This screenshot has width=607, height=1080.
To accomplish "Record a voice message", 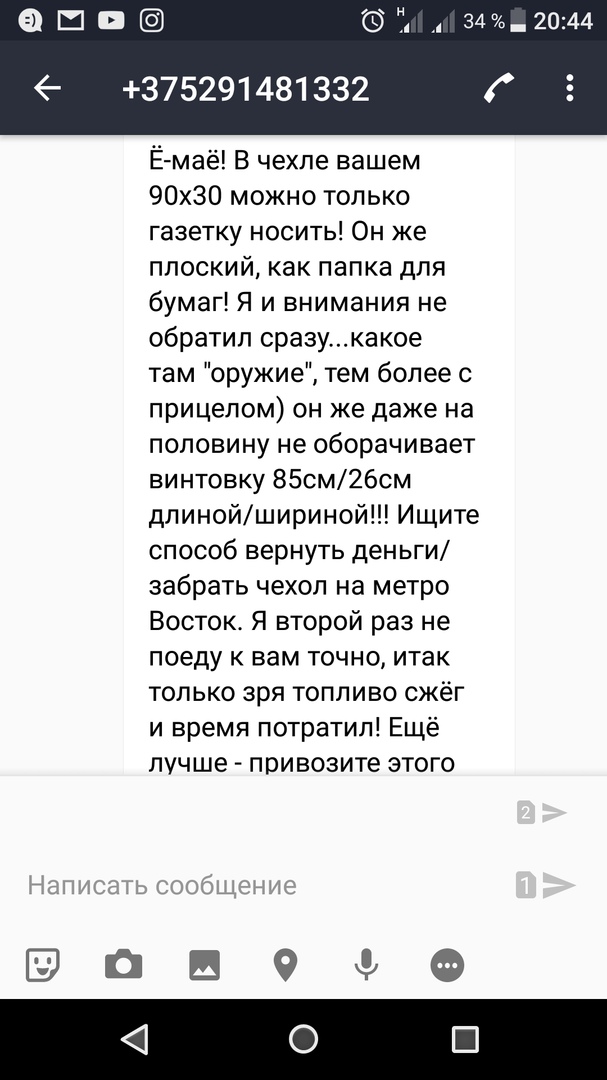I will [x=366, y=965].
